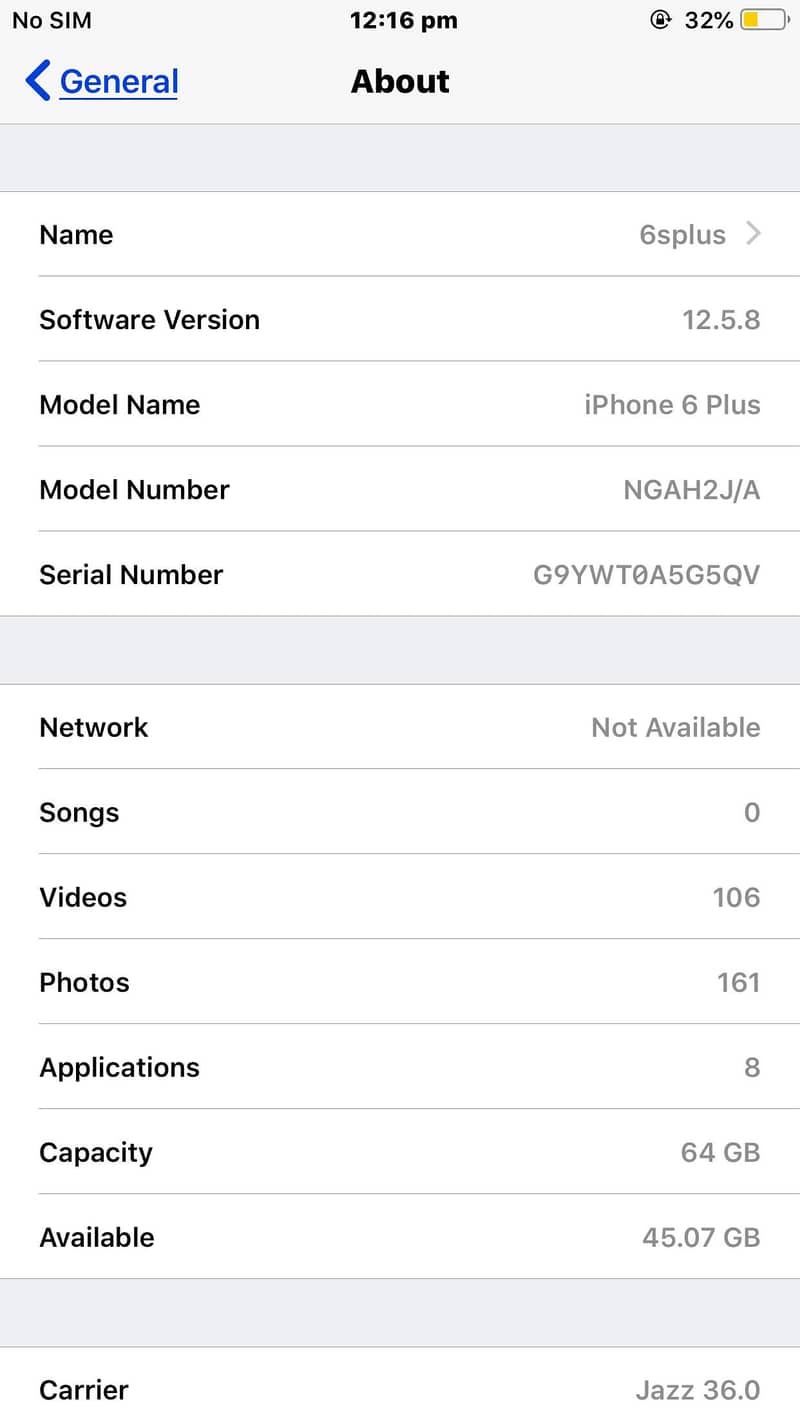Tap the yellow battery level bar
800x1422 pixels.
coord(752,18)
